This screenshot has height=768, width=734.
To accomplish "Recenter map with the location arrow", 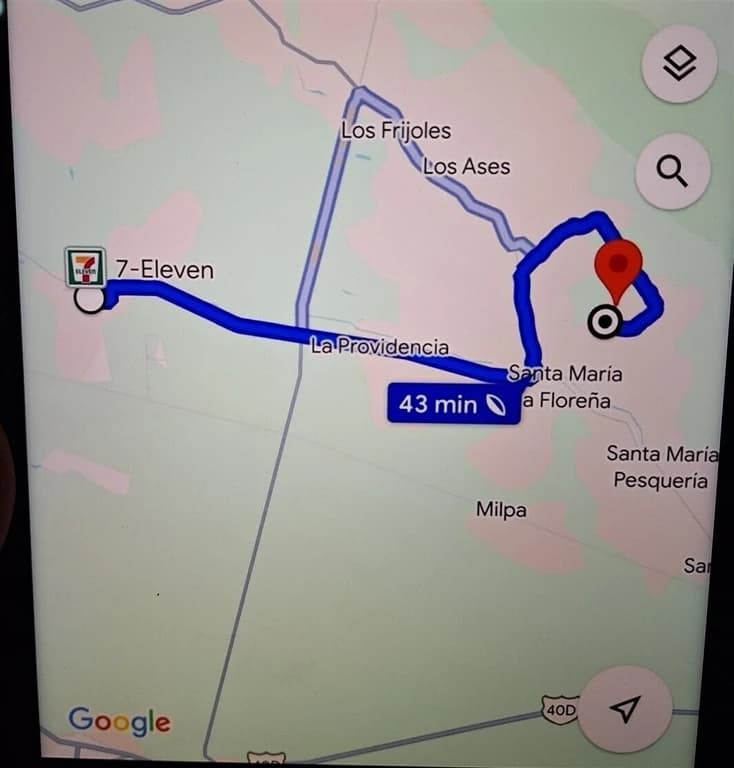I will 625,709.
